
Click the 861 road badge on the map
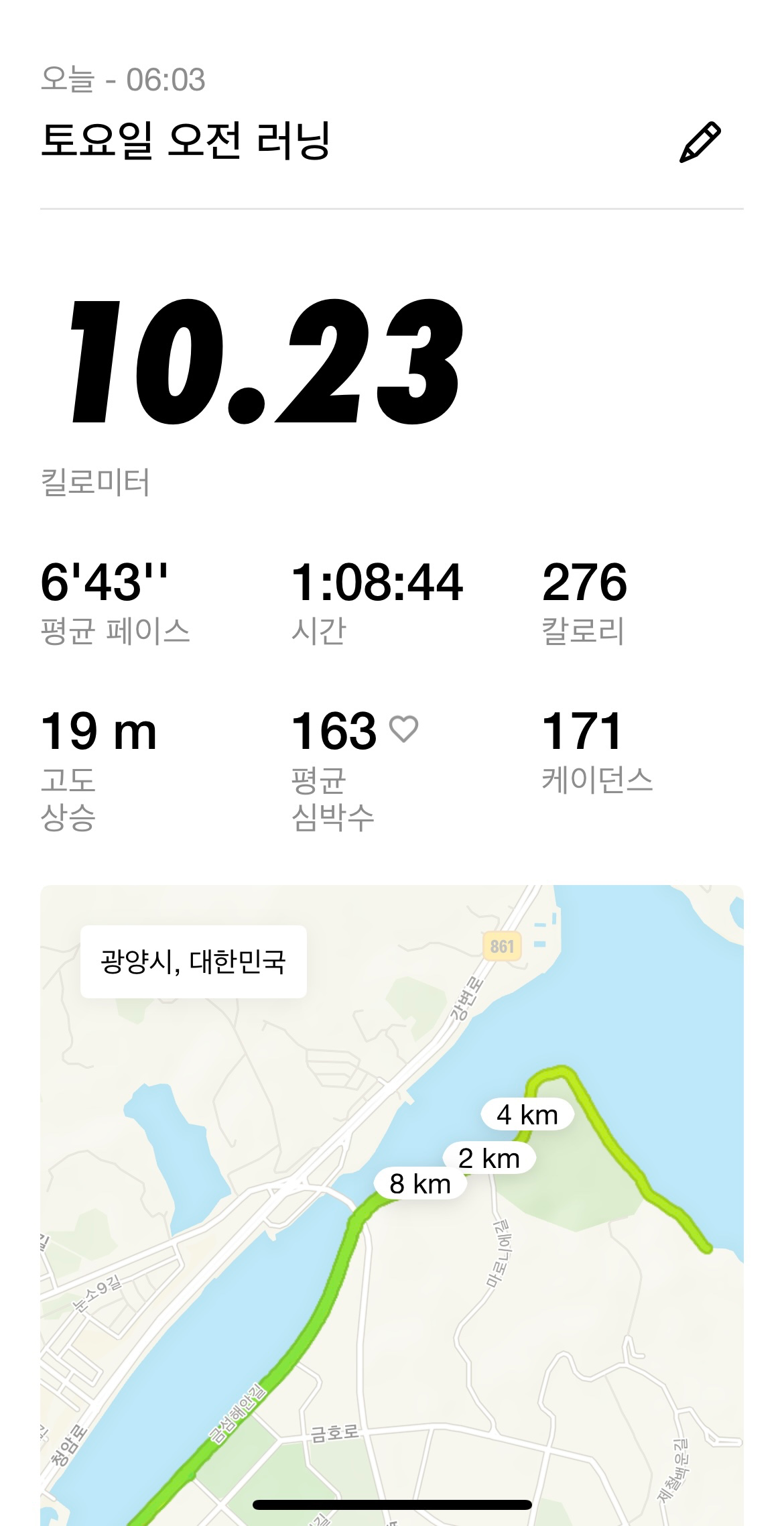pyautogui.click(x=502, y=945)
